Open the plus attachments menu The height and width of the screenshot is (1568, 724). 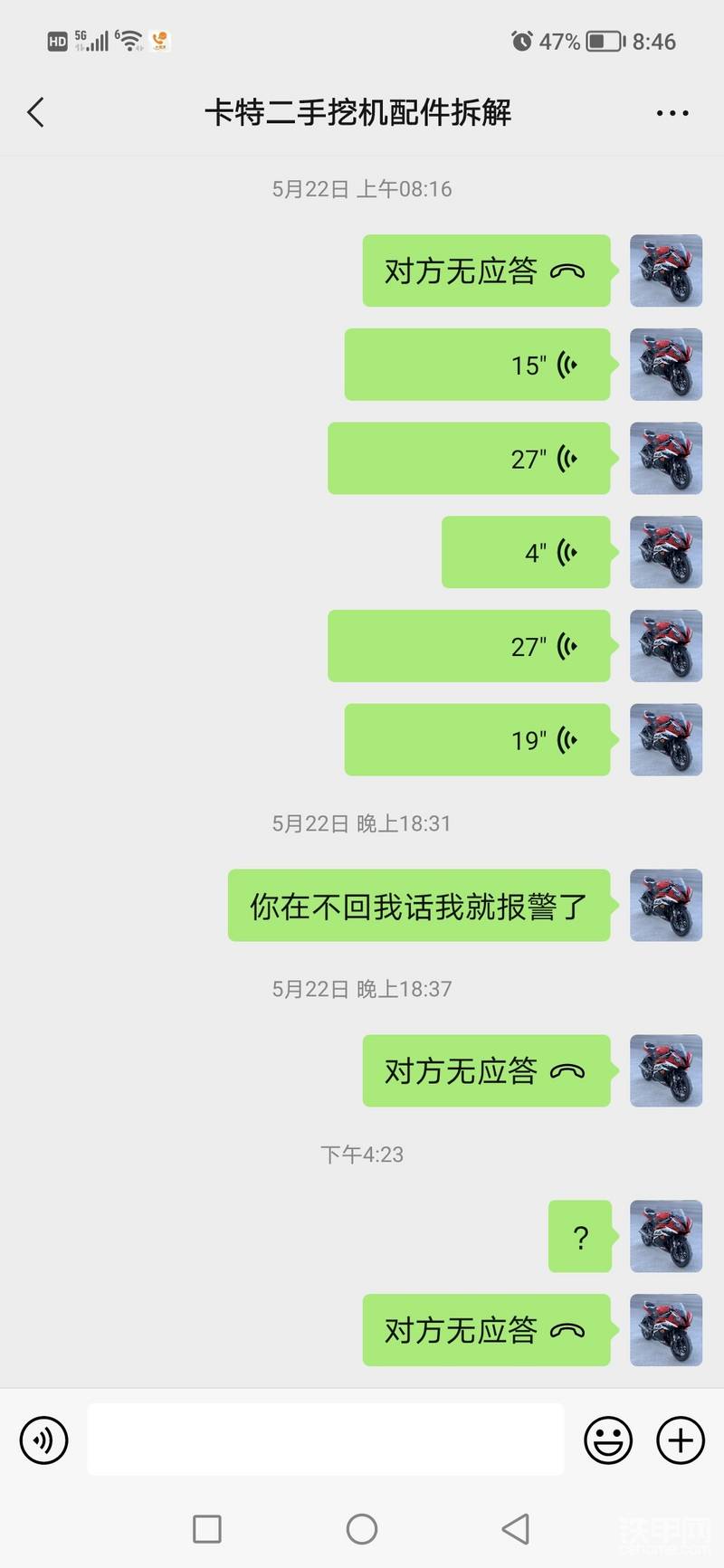click(681, 1439)
